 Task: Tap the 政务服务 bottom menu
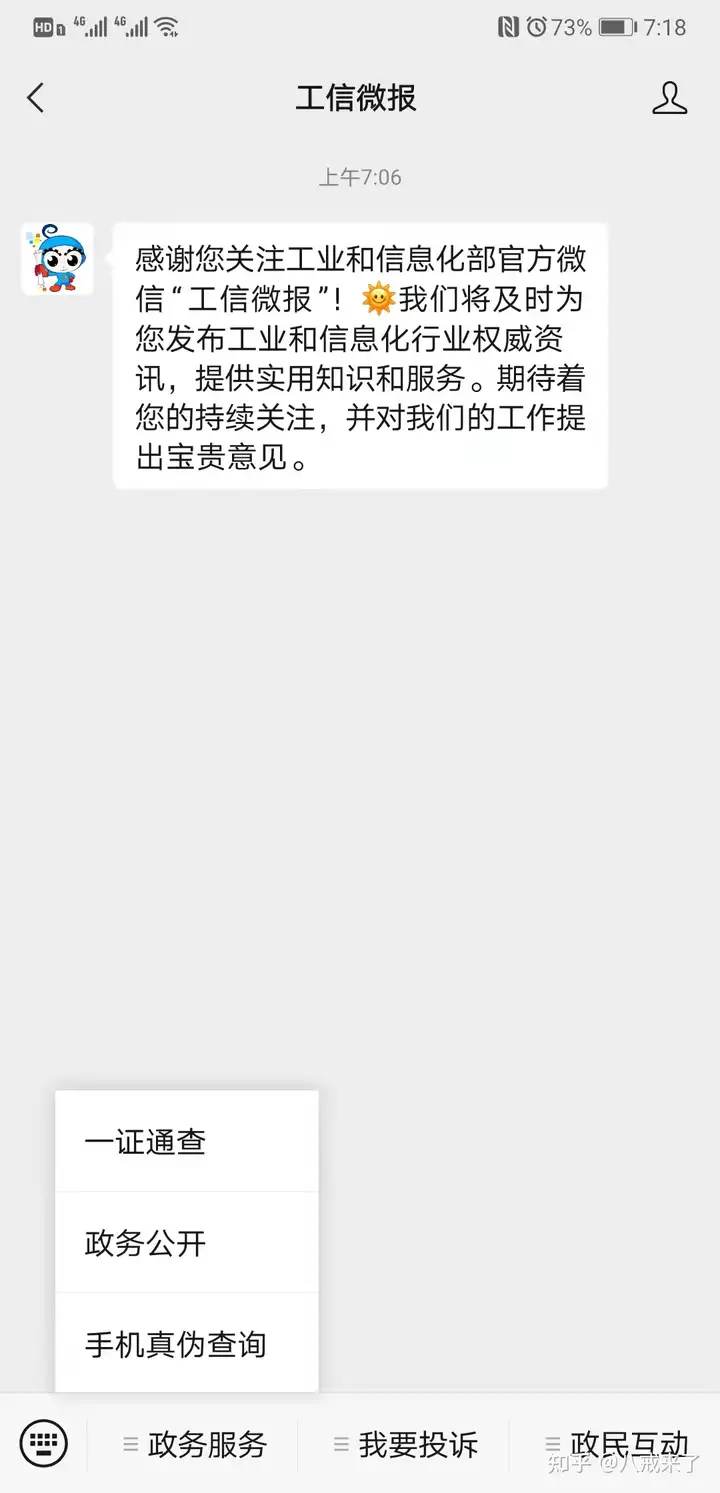(196, 1444)
